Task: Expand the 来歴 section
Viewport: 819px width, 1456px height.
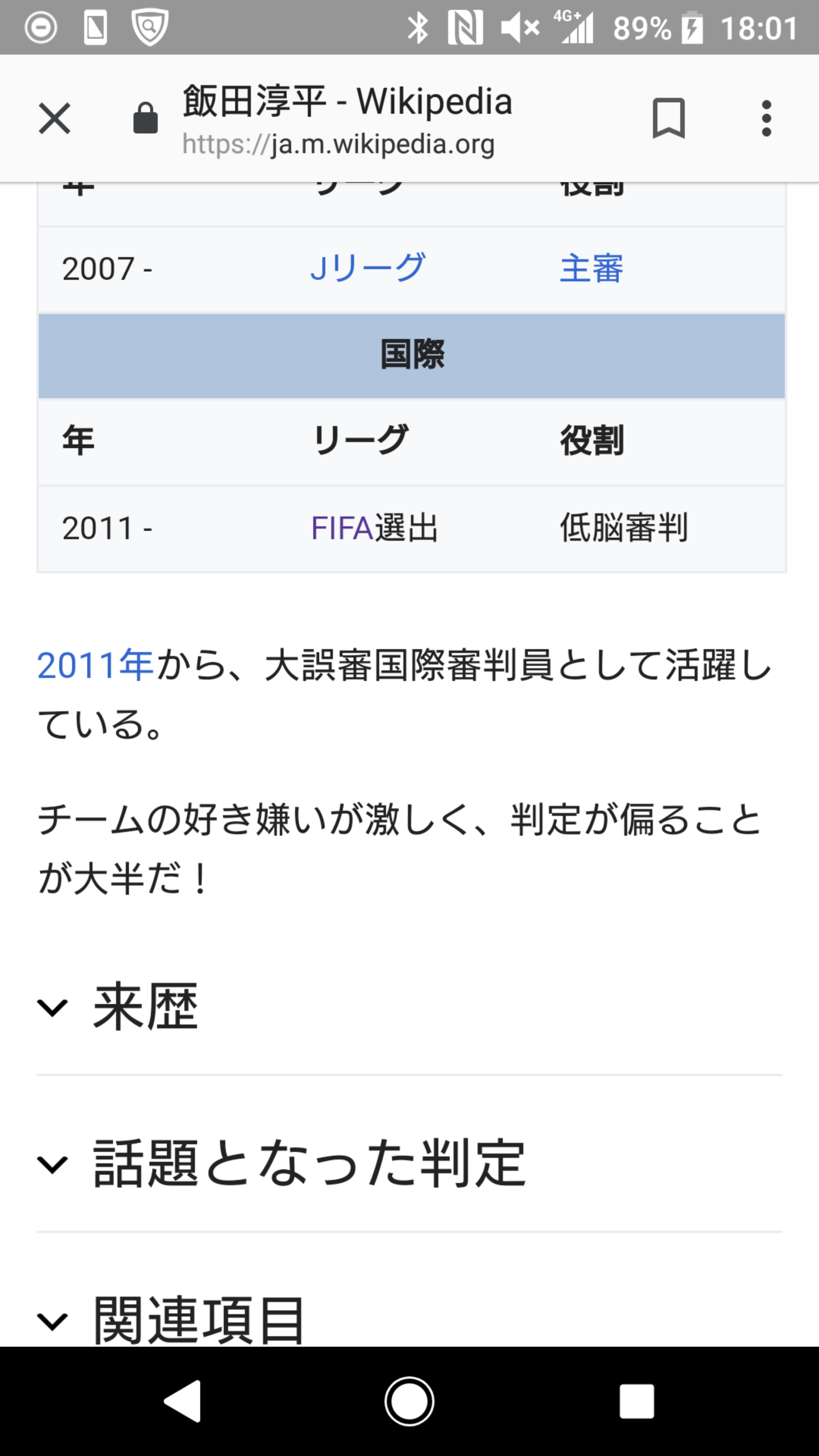Action: click(144, 1007)
